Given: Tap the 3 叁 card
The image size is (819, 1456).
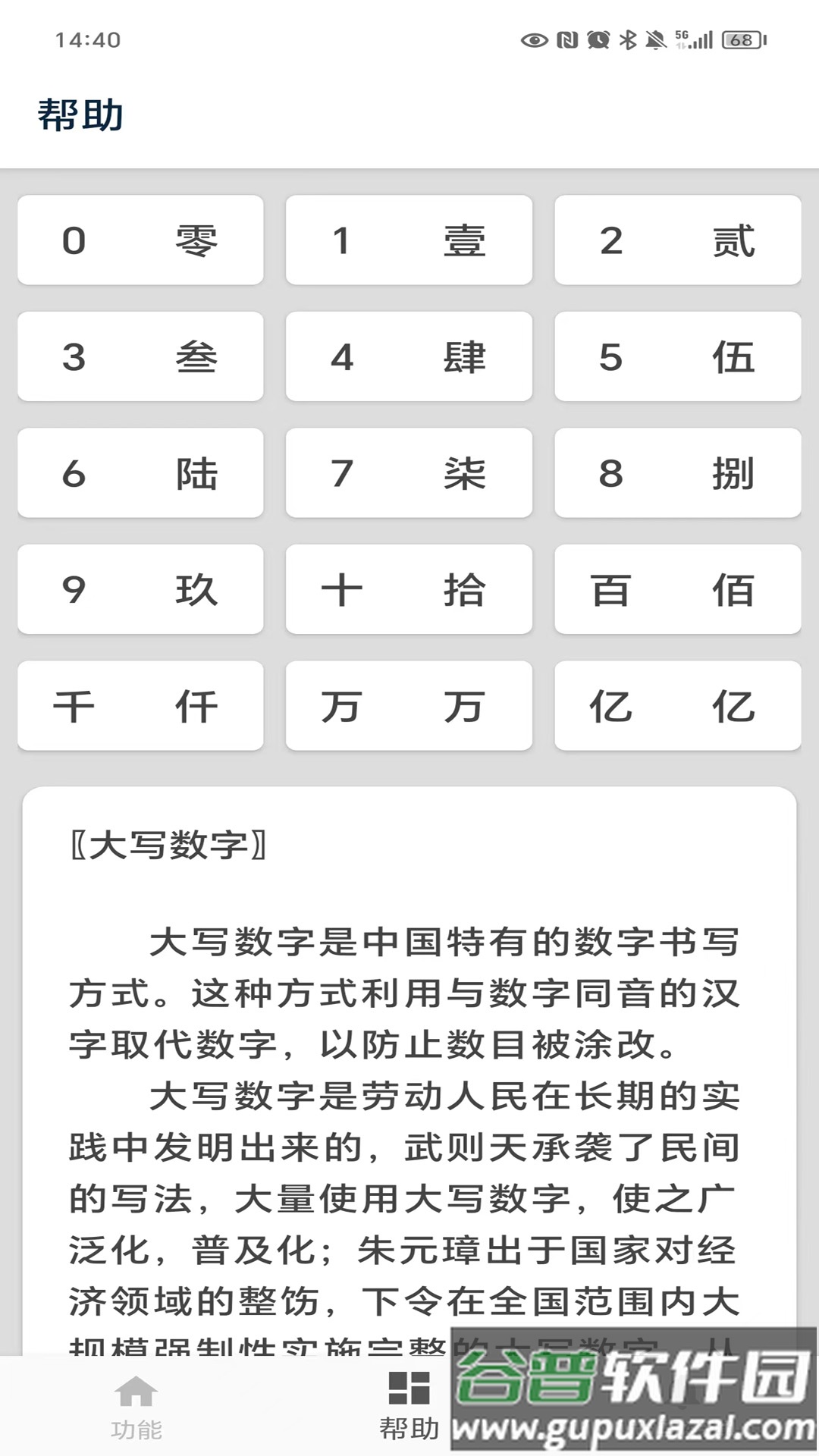Looking at the screenshot, I should point(140,356).
